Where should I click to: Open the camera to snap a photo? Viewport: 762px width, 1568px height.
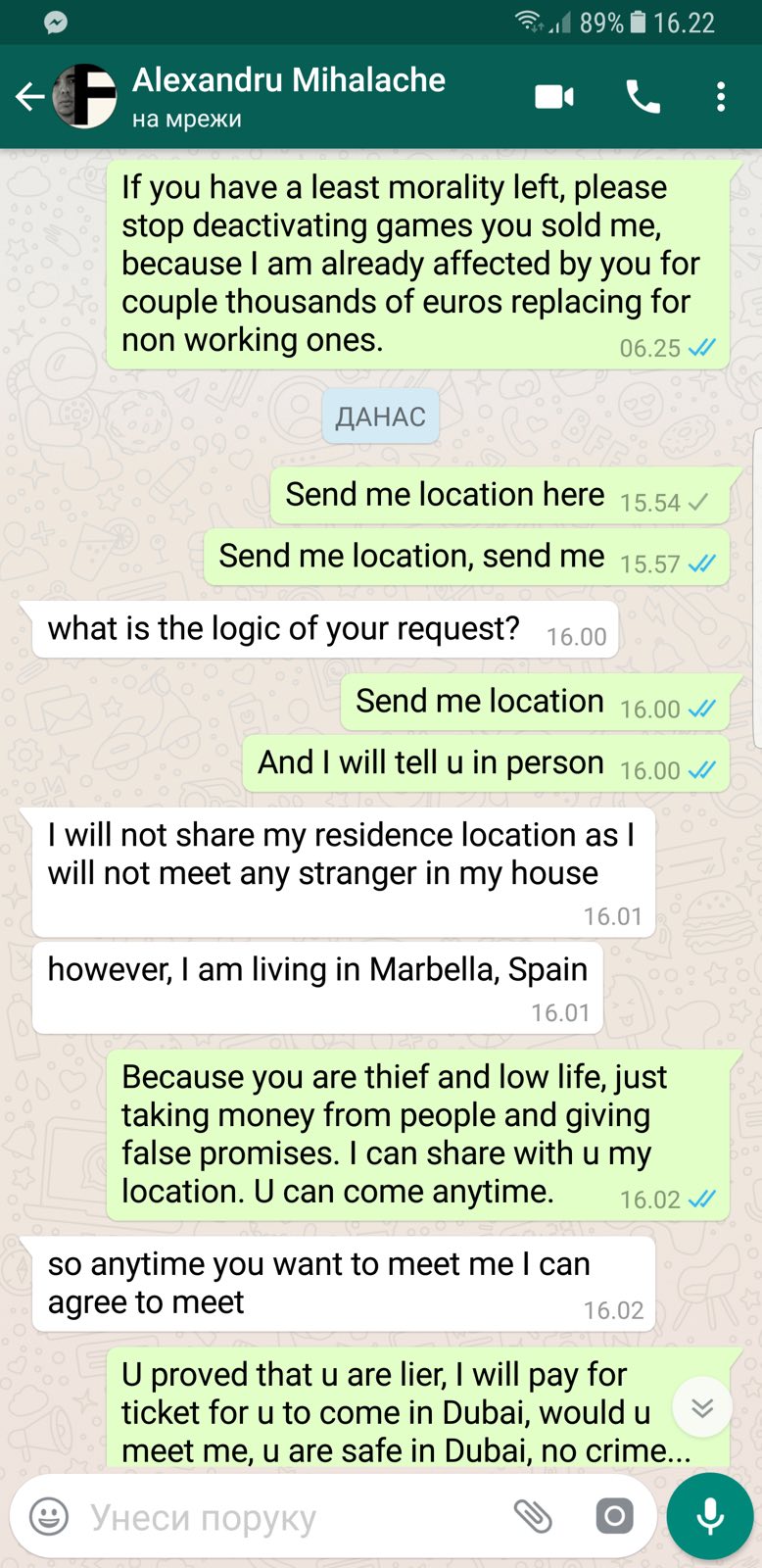click(614, 1515)
